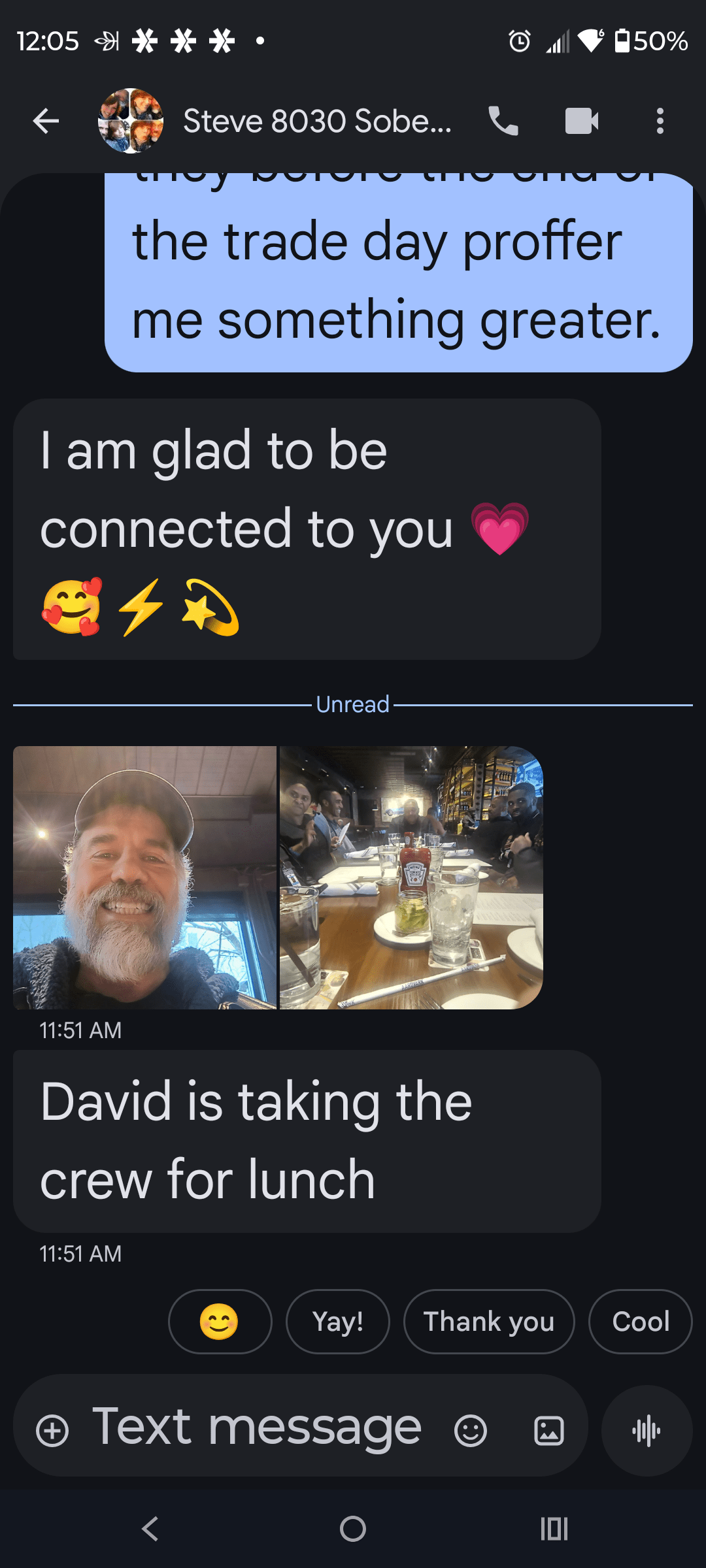706x1568 pixels.
Task: Open recent apps from navigation bar
Action: click(x=554, y=1529)
